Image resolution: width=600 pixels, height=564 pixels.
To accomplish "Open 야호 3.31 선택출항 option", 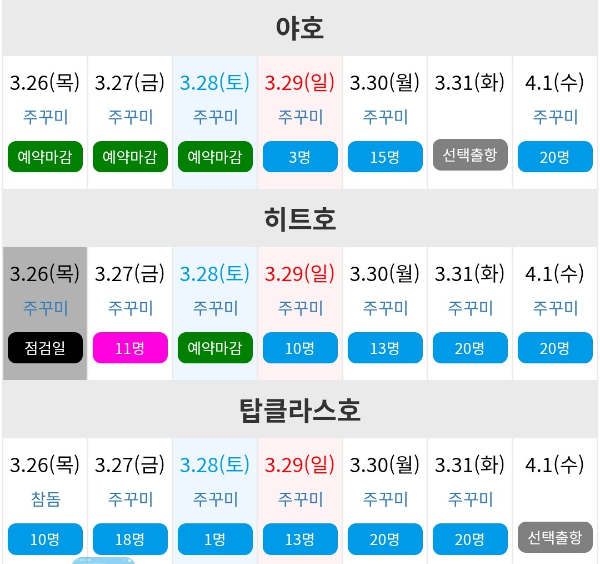I will [x=470, y=155].
